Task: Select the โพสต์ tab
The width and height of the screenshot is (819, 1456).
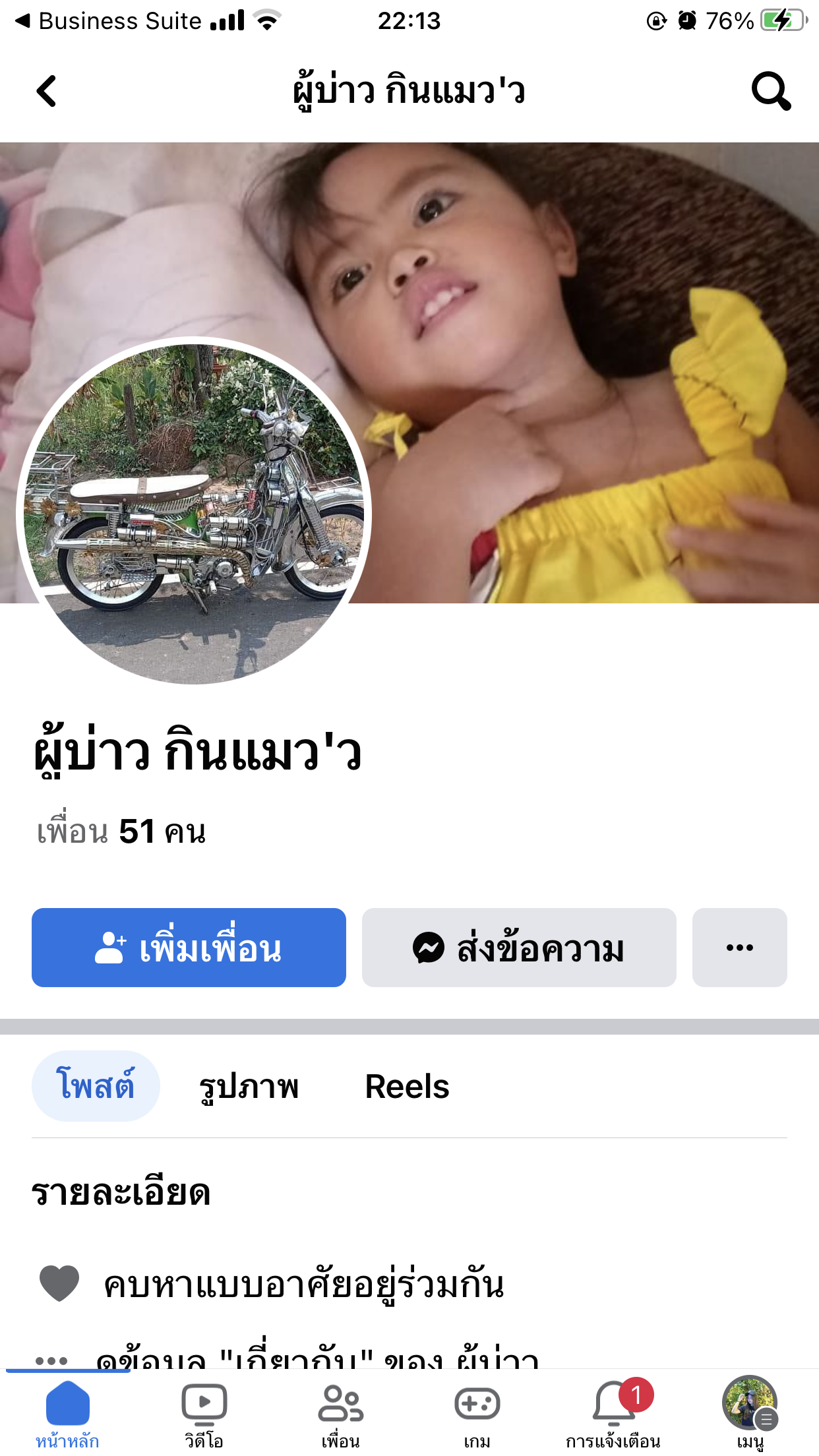Action: (x=96, y=1086)
